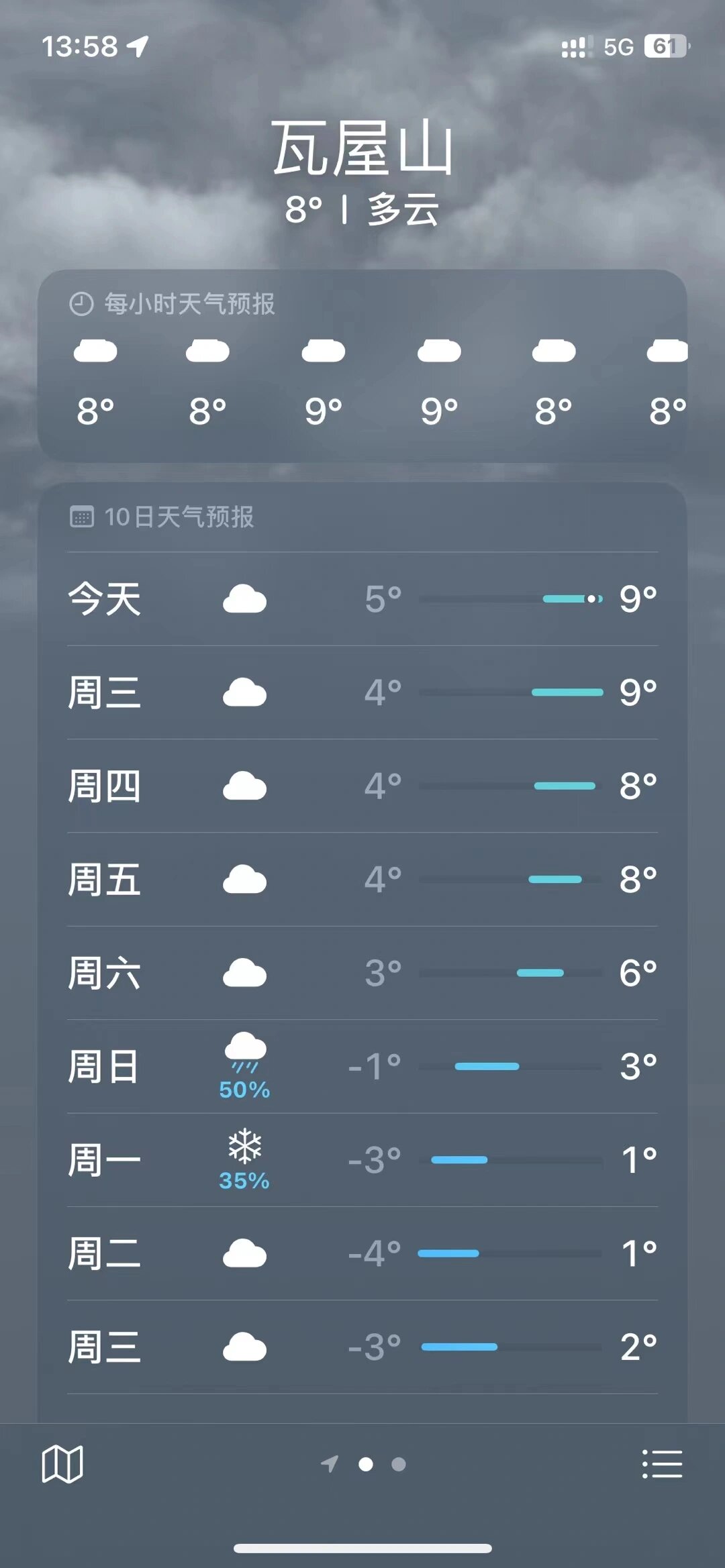Image resolution: width=725 pixels, height=1568 pixels.
Task: Tap the snowflake icon on 周一 row
Action: pyautogui.click(x=244, y=1144)
